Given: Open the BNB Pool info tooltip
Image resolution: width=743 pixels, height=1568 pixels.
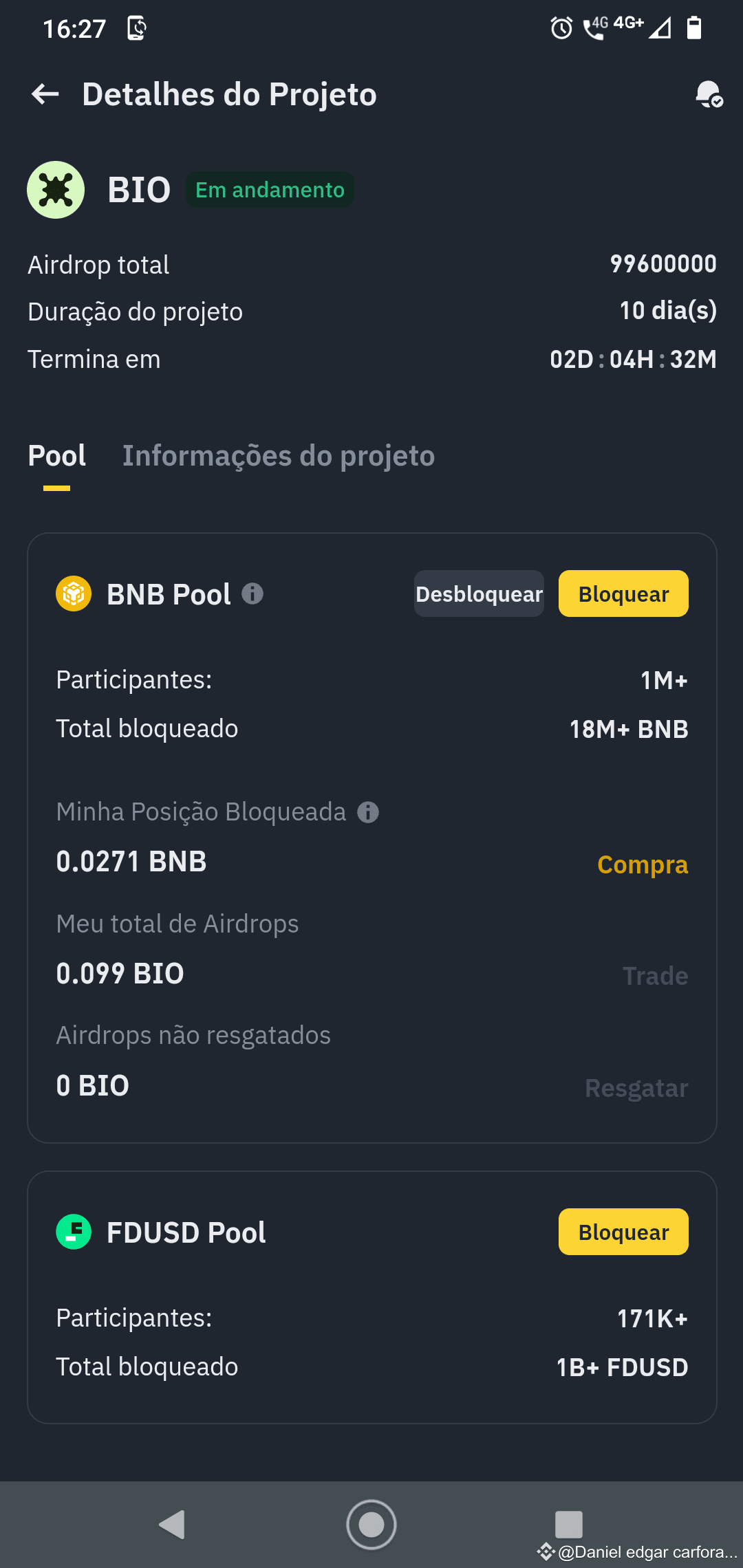Looking at the screenshot, I should point(252,594).
